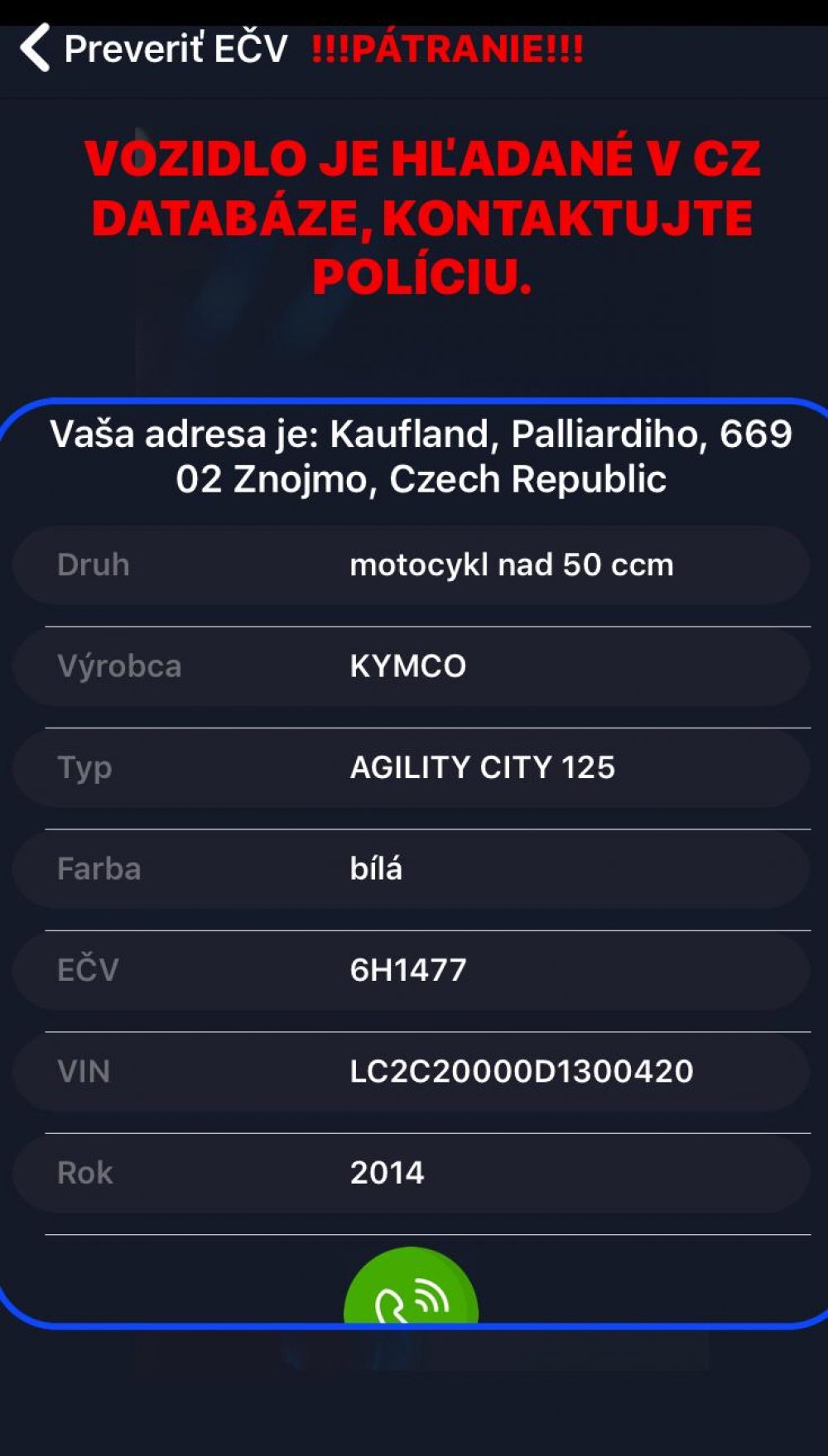This screenshot has width=828, height=1456.
Task: Tap the green phone call button
Action: 411,1285
